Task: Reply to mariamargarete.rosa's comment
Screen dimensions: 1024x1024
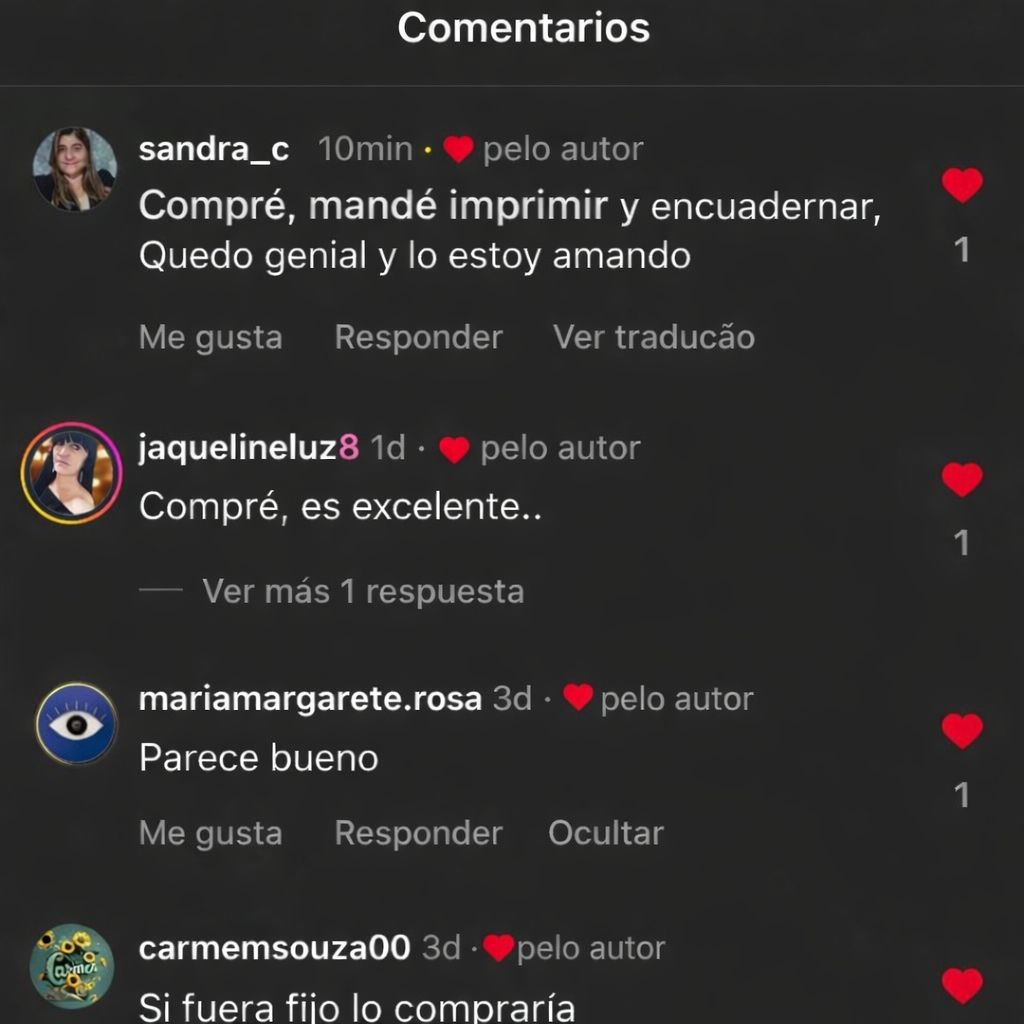Action: [x=418, y=833]
